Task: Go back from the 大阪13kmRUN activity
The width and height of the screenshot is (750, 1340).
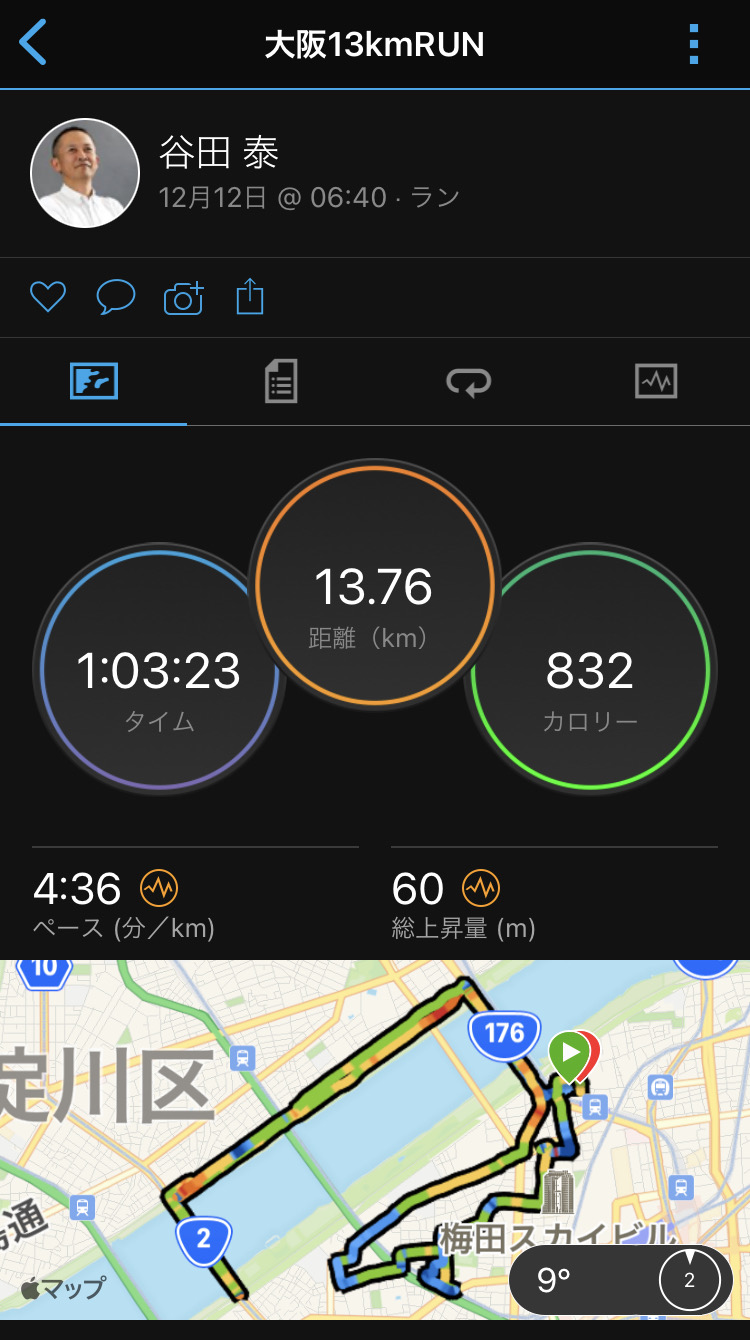Action: coord(33,45)
